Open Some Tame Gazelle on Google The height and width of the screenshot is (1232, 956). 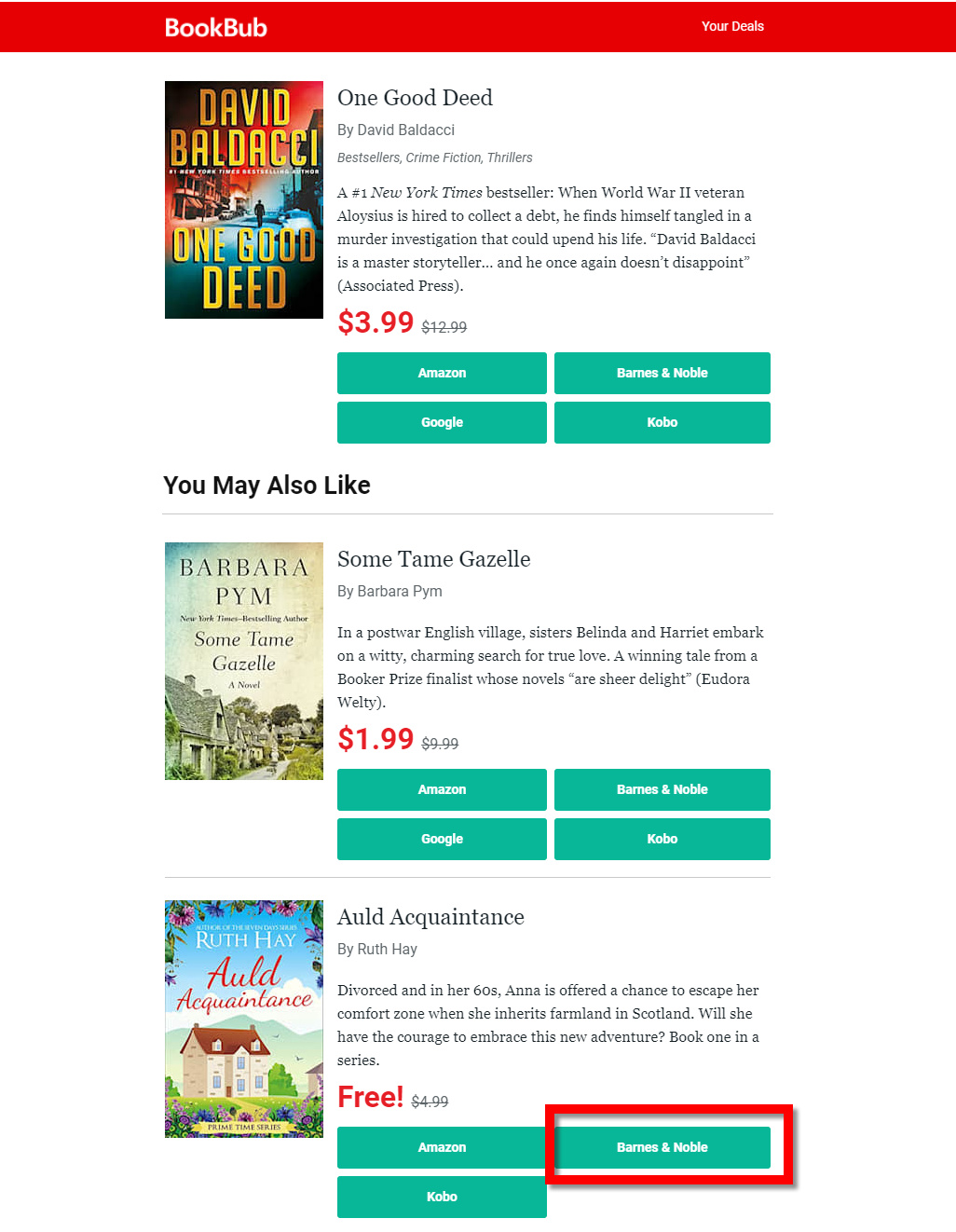coord(442,839)
